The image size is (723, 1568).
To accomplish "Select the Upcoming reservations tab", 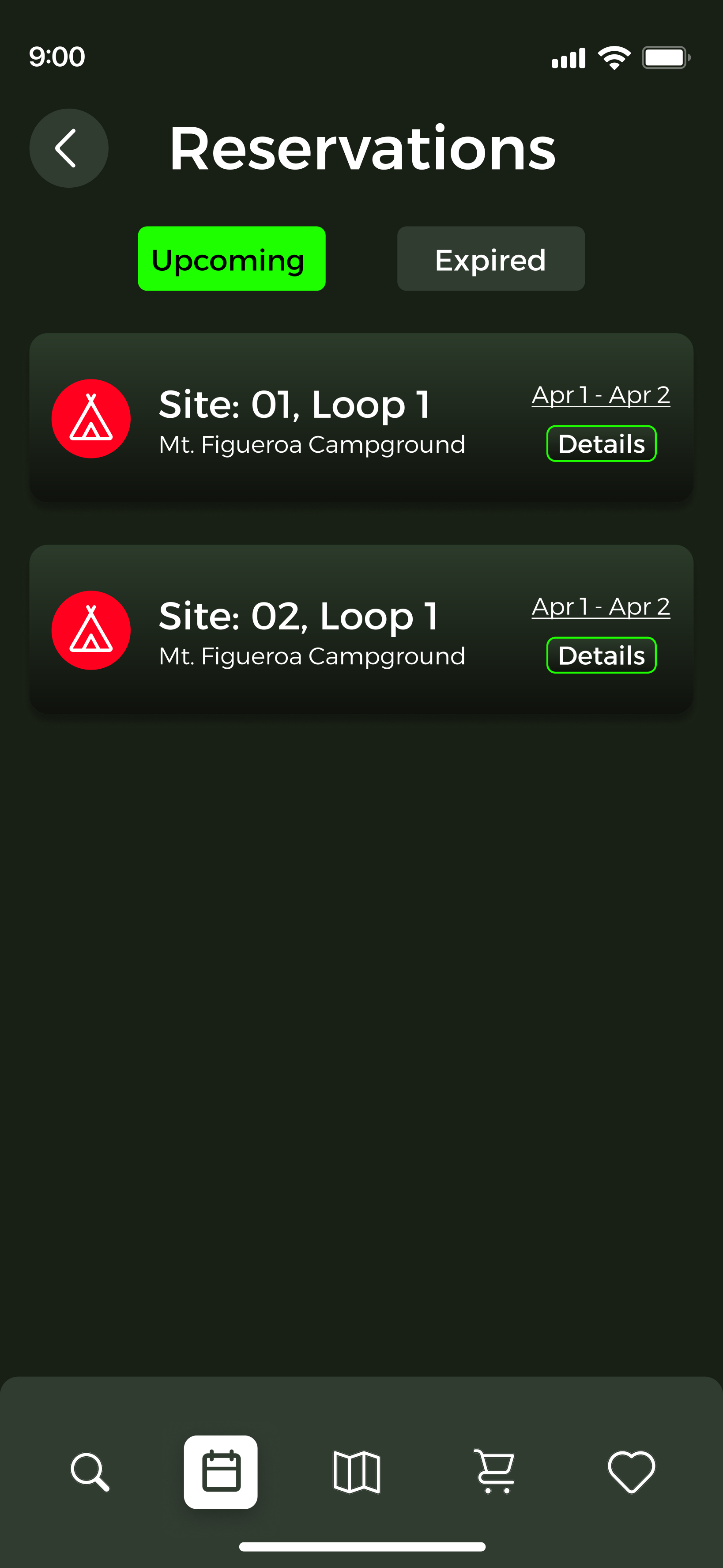I will click(x=232, y=259).
